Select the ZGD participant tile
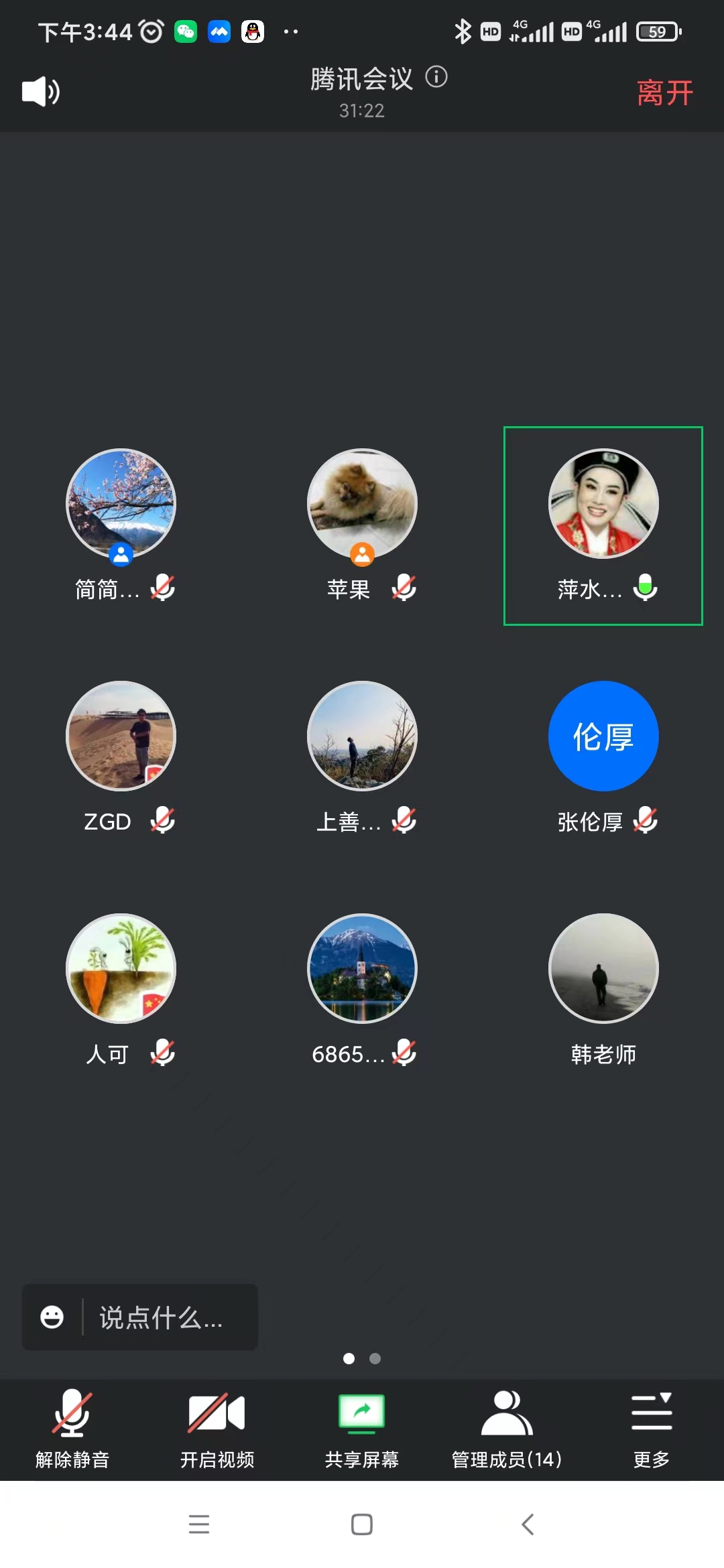The image size is (724, 1568). [121, 736]
